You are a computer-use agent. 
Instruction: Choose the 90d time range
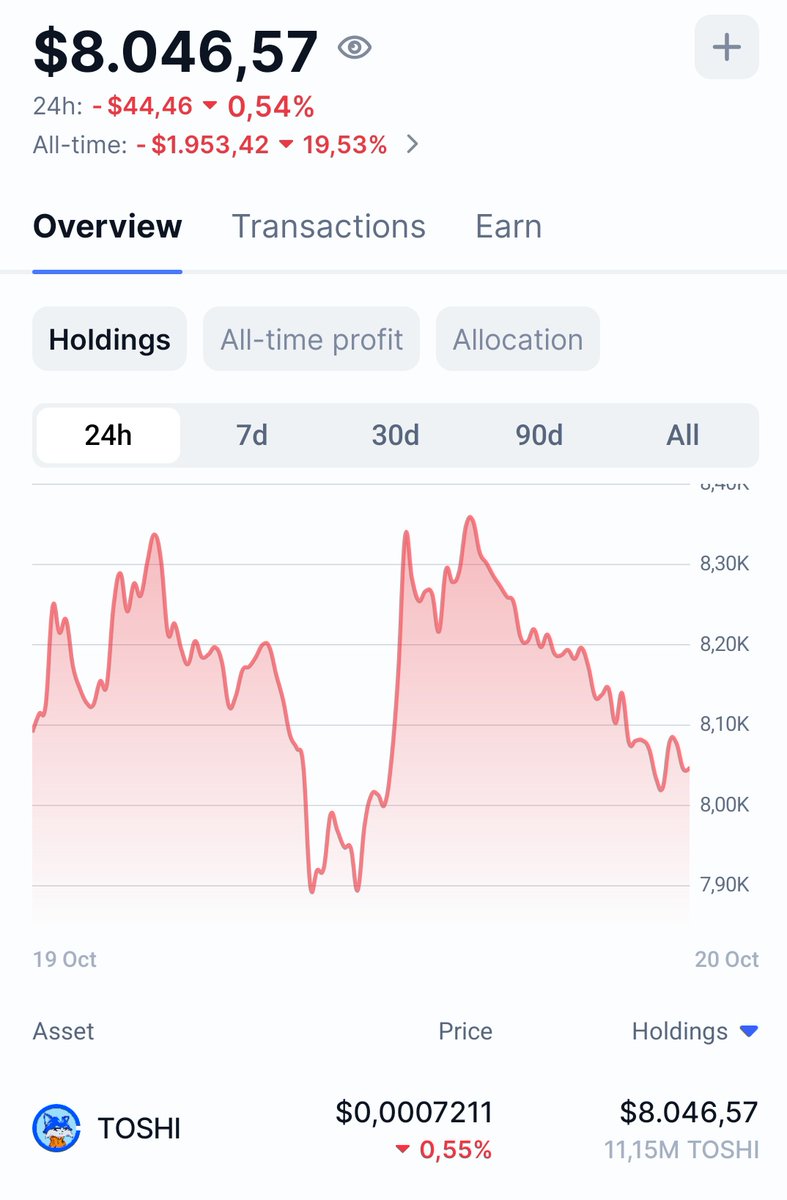[539, 436]
